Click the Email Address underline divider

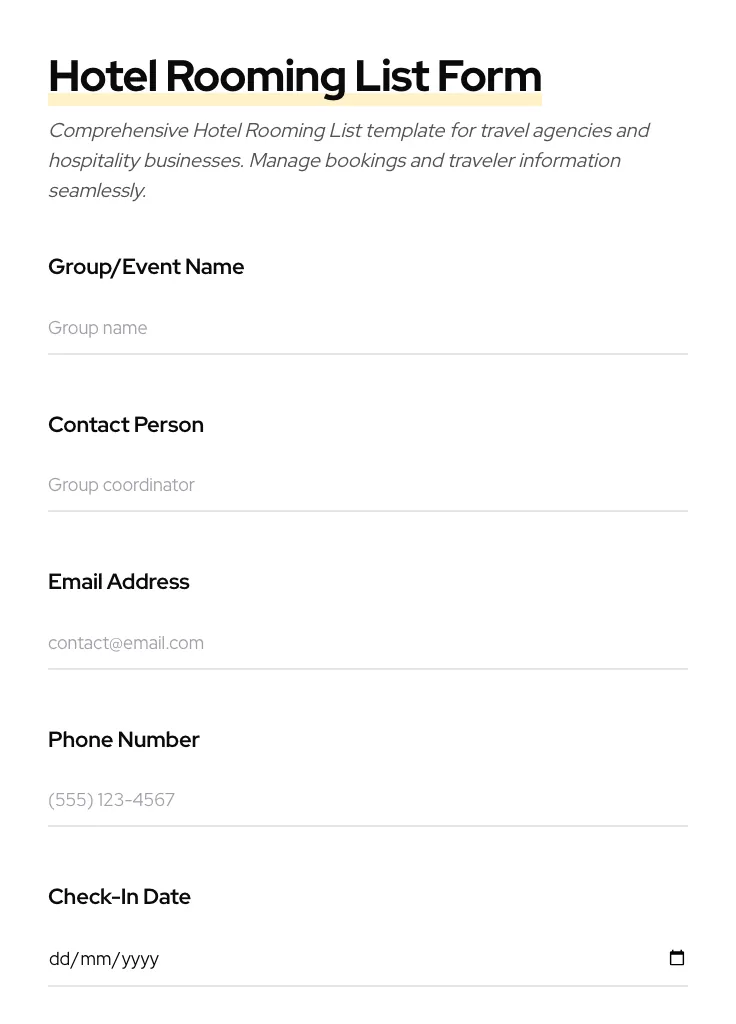368,668
